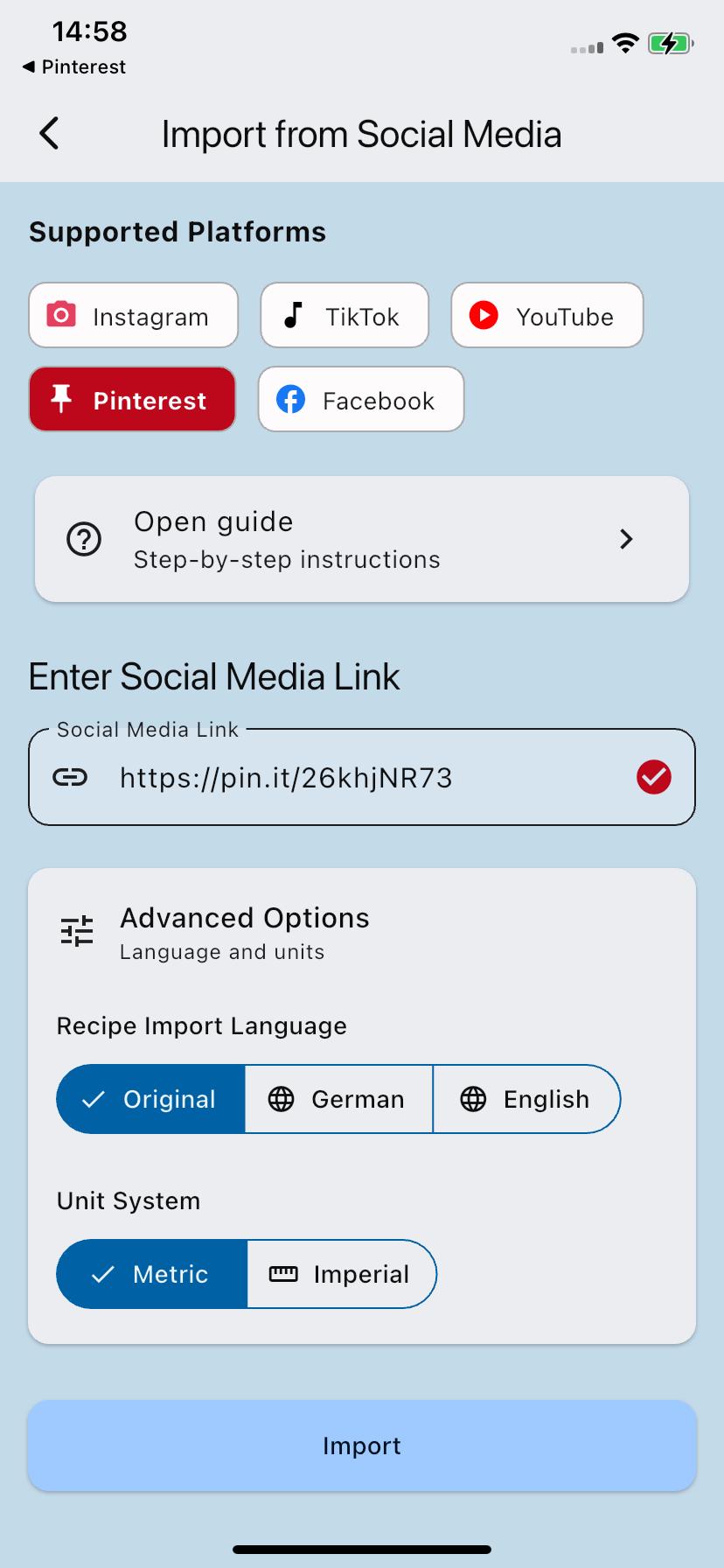The image size is (724, 1568).
Task: Select the YouTube play button icon
Action: click(x=483, y=316)
